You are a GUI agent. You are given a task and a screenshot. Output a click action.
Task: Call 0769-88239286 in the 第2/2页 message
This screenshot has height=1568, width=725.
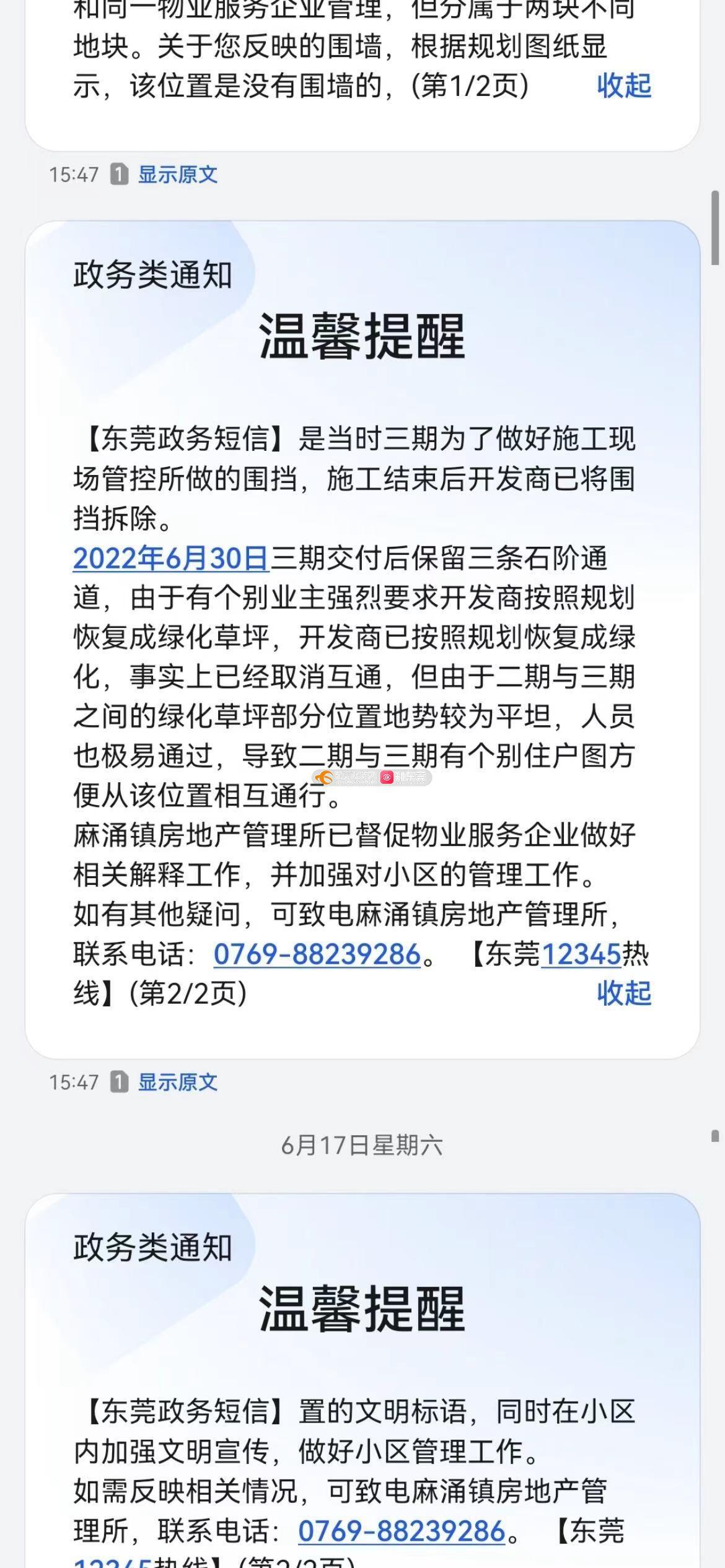pyautogui.click(x=317, y=954)
